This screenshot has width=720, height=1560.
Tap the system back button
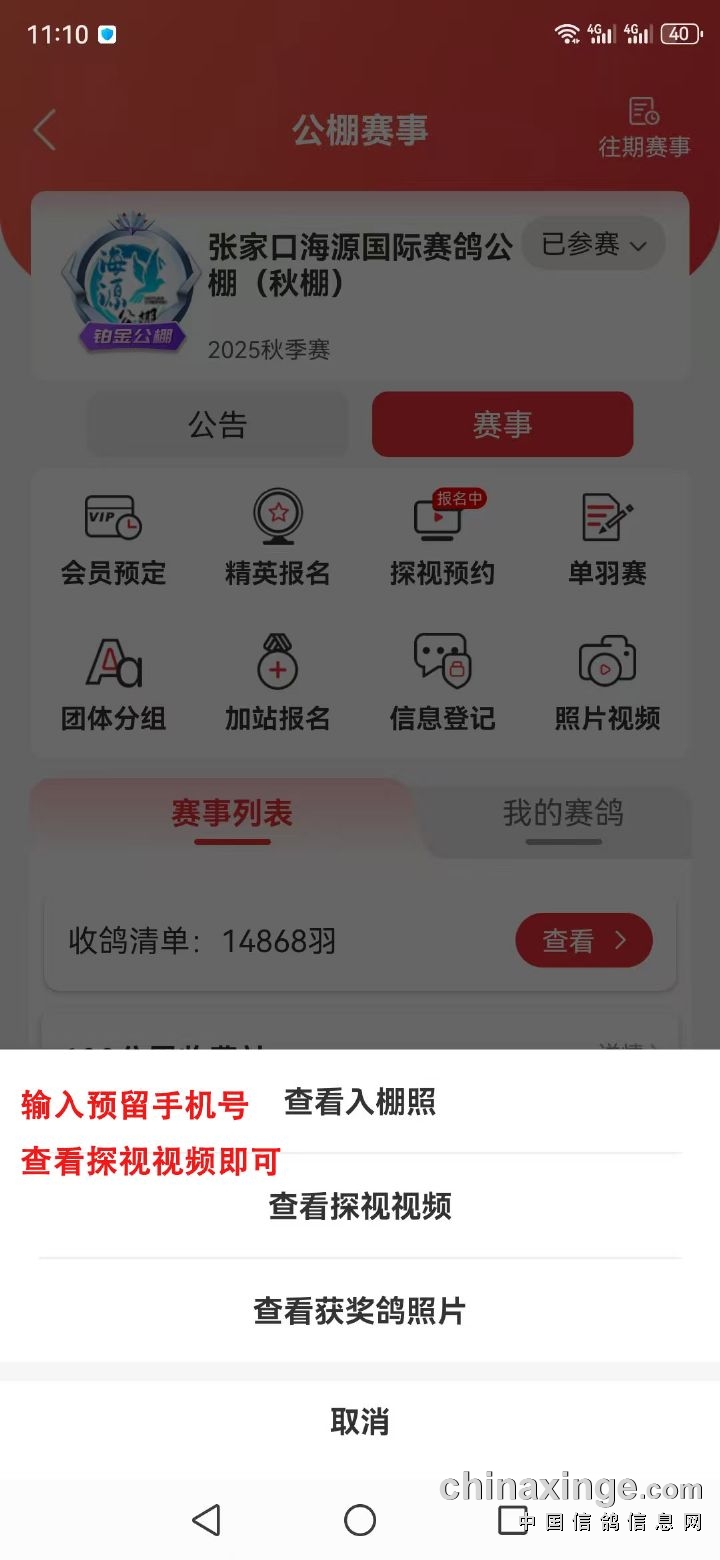coord(206,1520)
